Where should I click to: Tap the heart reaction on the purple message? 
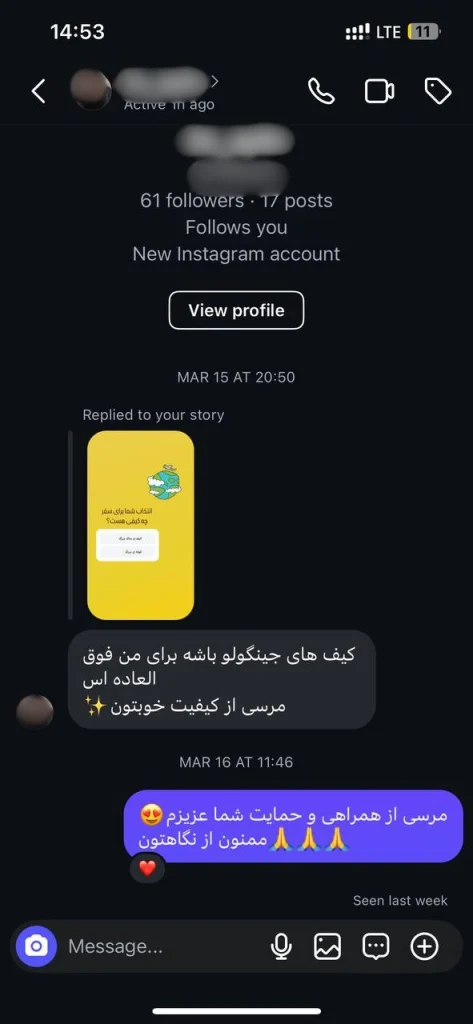148,869
